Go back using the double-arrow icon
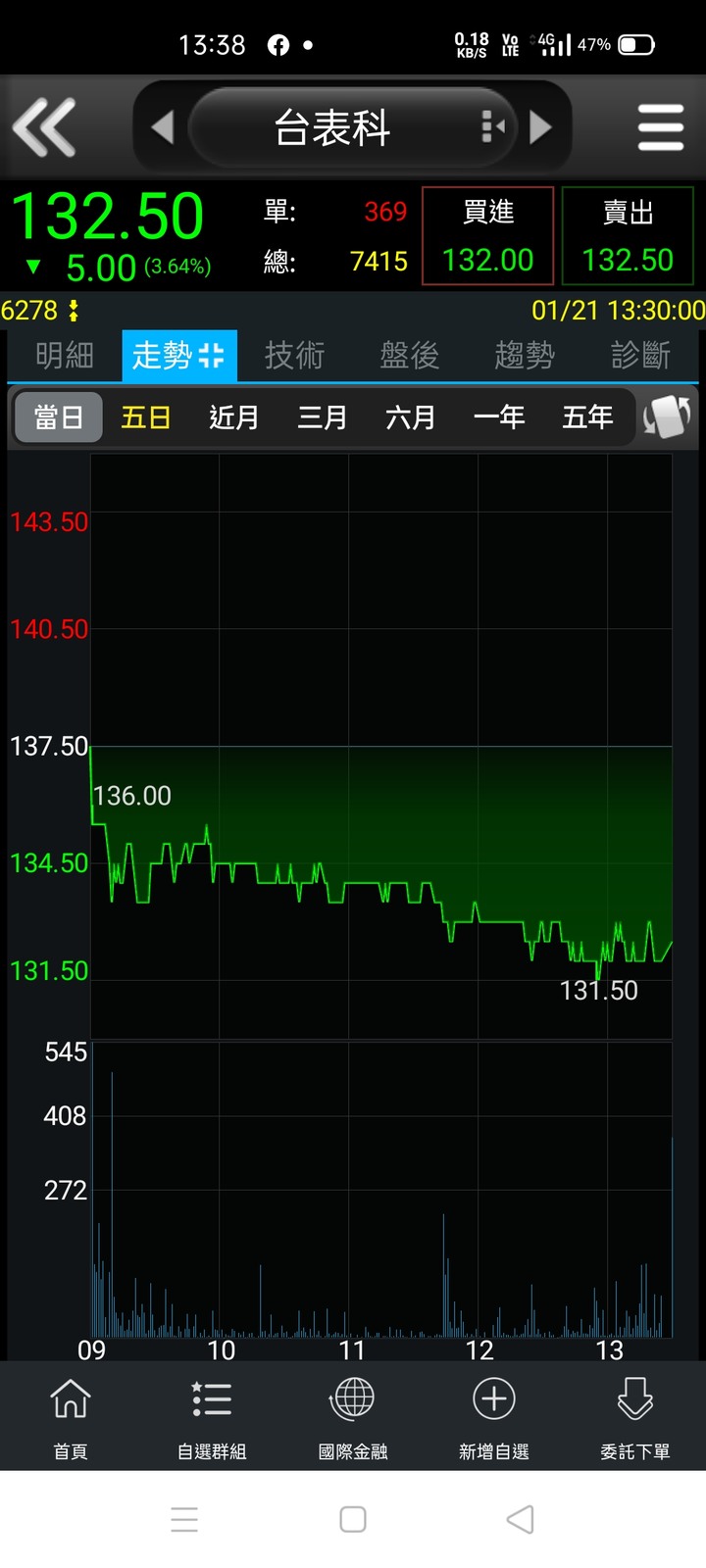Viewport: 706px width, 1568px height. click(x=44, y=127)
